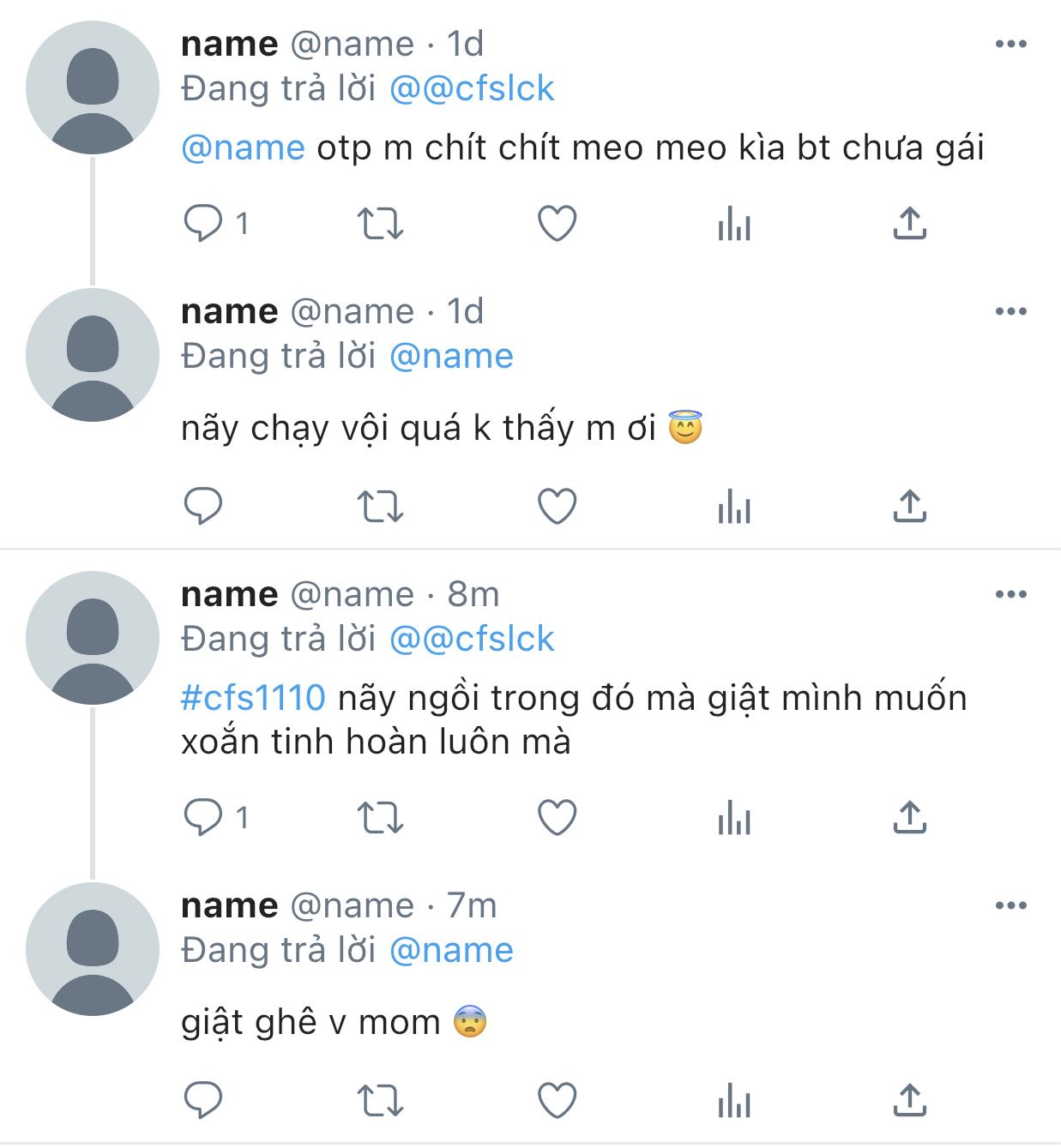Reply to the 'giật ghê v mom' tweet
Viewport: 1061px width, 1148px height.
click(x=203, y=1100)
